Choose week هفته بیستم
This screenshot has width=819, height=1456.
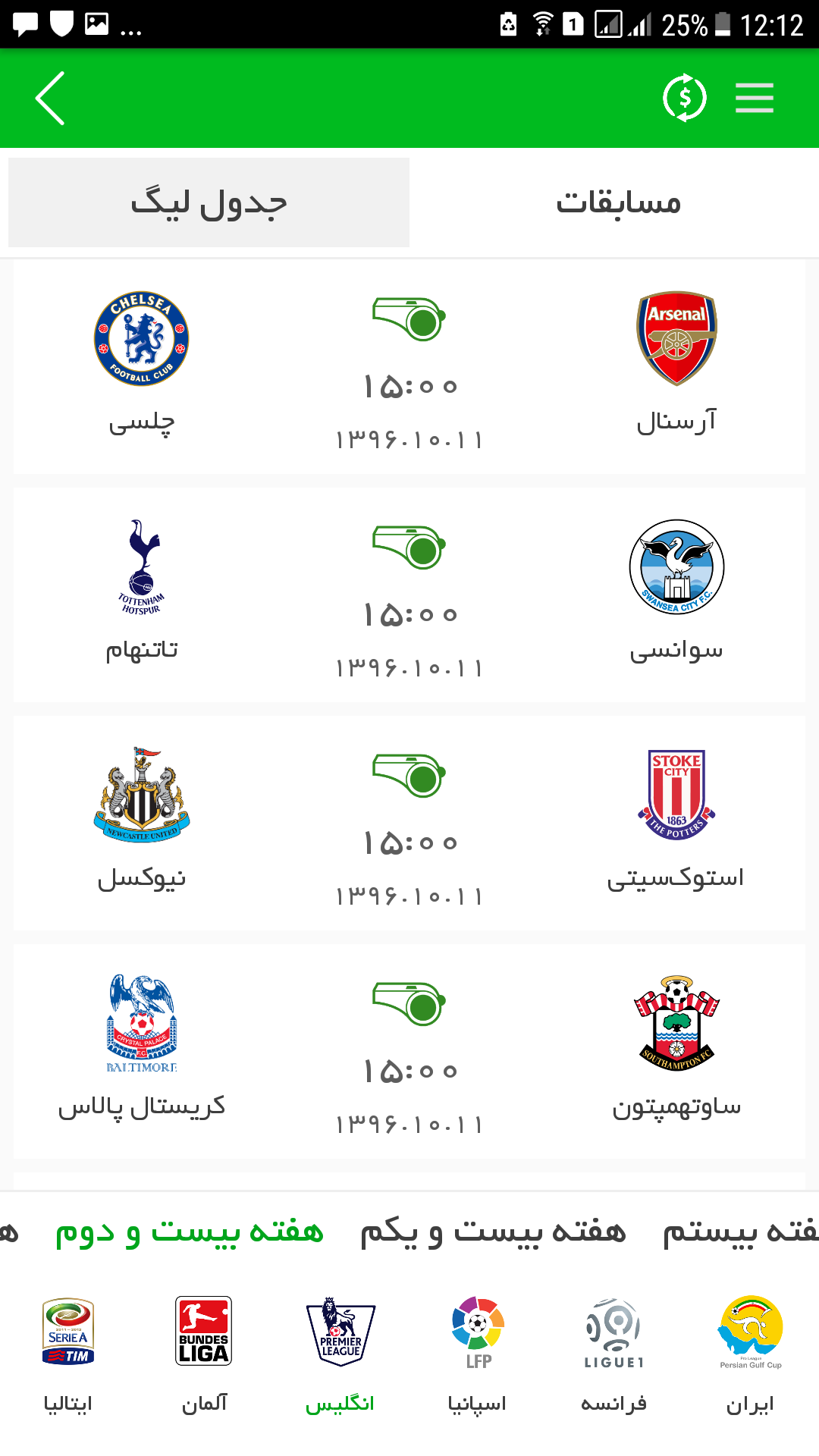(x=739, y=1232)
